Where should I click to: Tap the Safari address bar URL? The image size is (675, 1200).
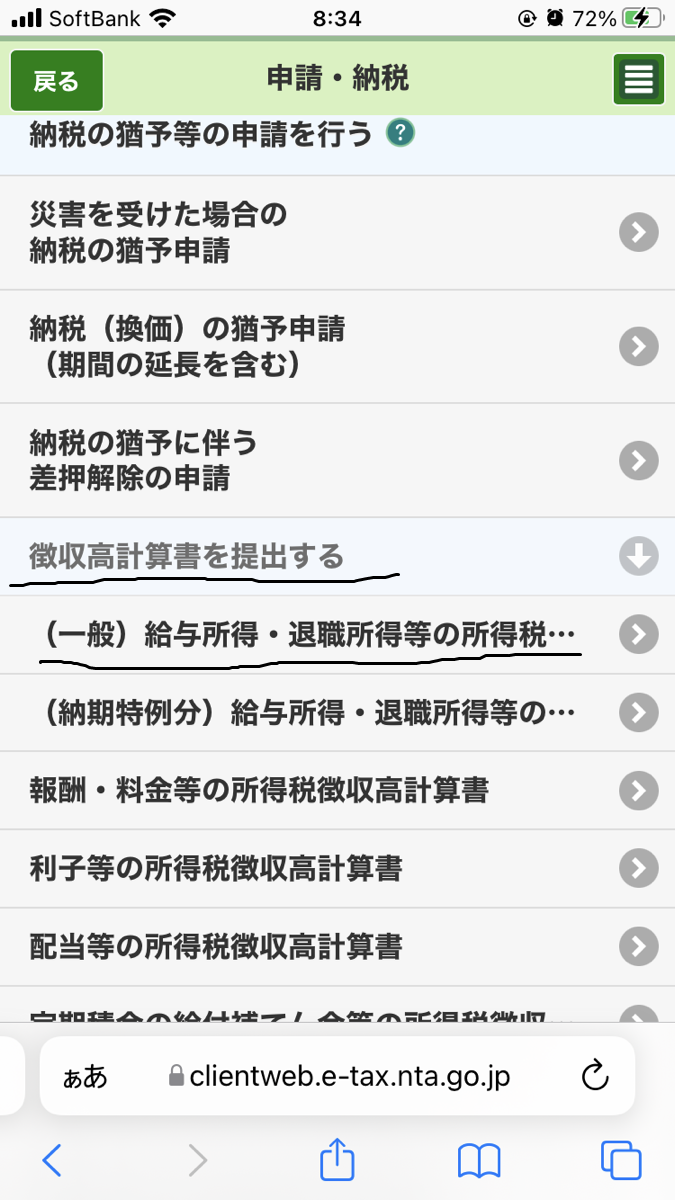pos(340,1076)
